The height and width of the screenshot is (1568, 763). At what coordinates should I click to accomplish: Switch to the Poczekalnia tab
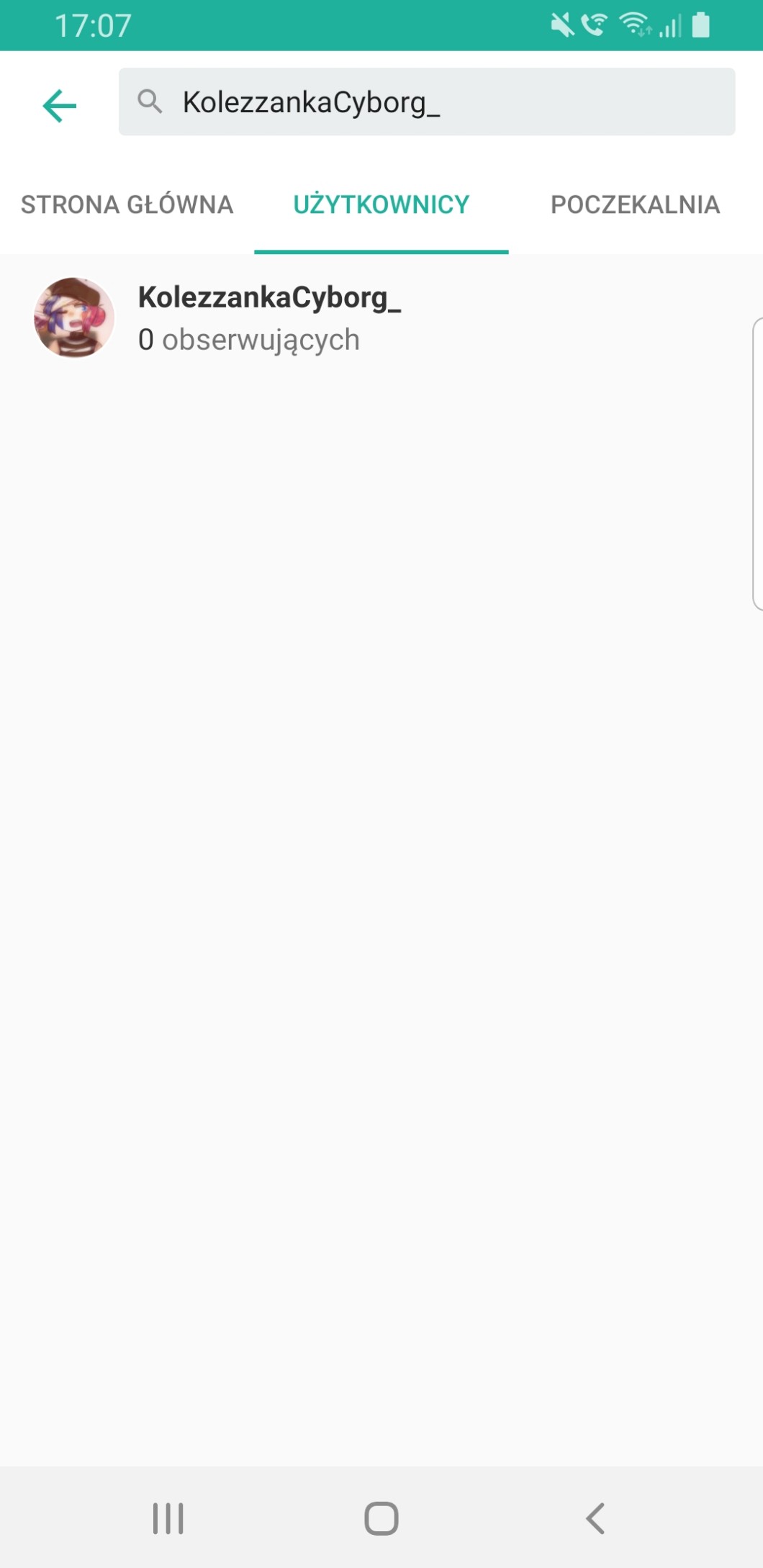click(635, 205)
